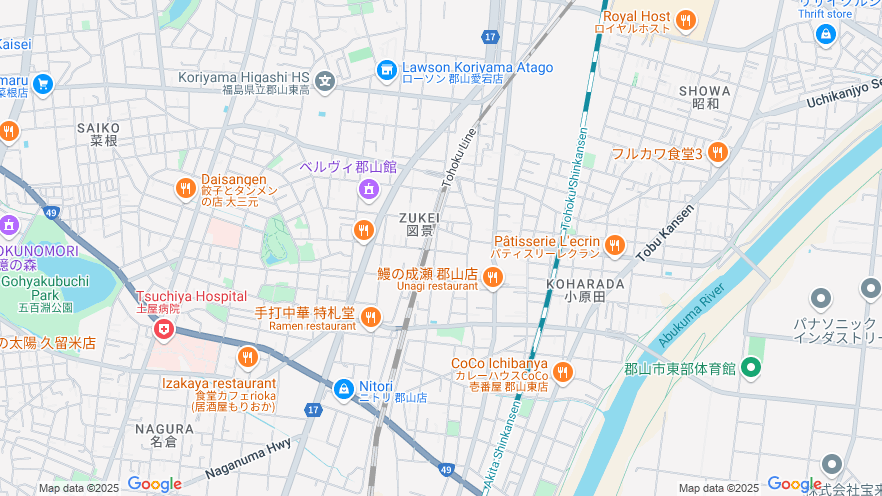882x496 pixels.
Task: Select the Lawson Koriyama Atago marker
Action: (387, 70)
